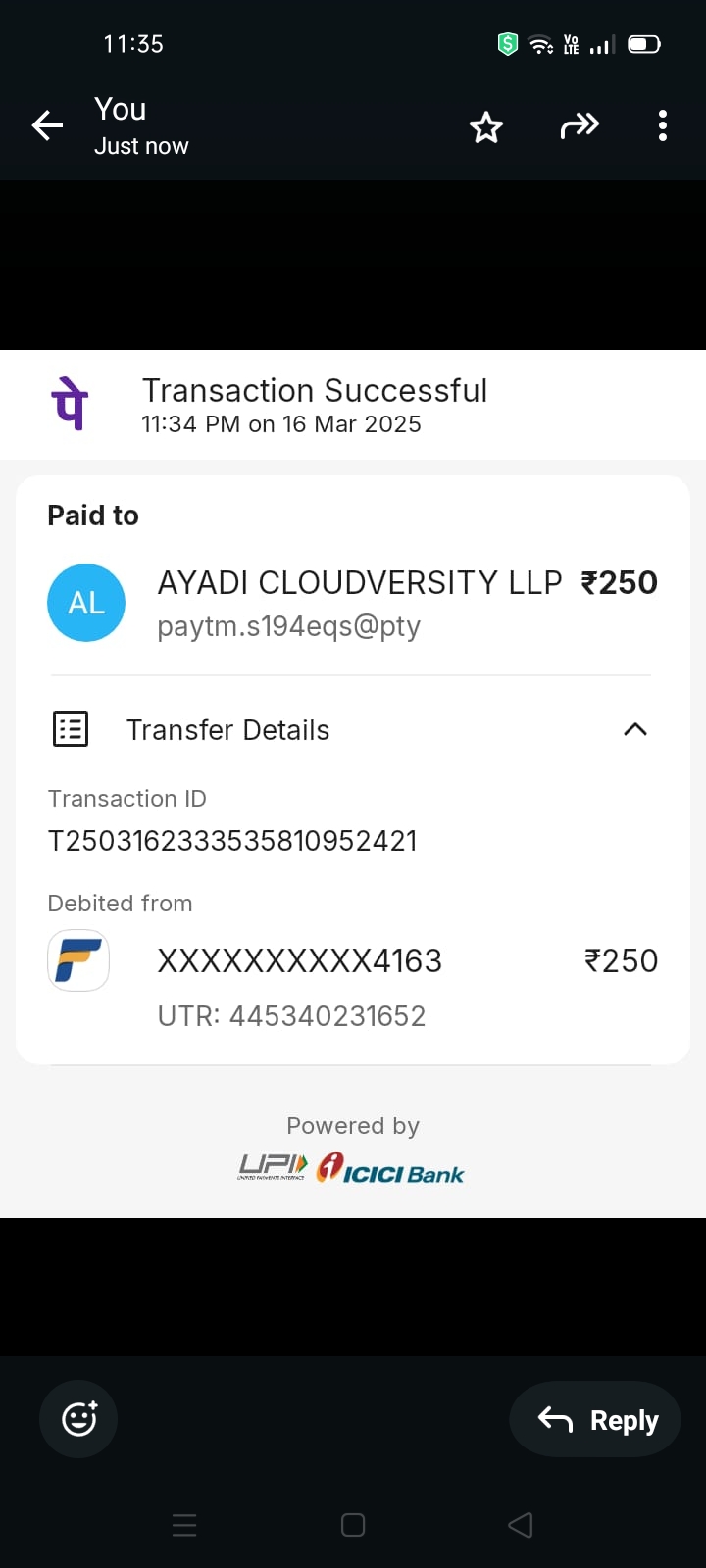Forward this image to another chat

click(x=580, y=125)
